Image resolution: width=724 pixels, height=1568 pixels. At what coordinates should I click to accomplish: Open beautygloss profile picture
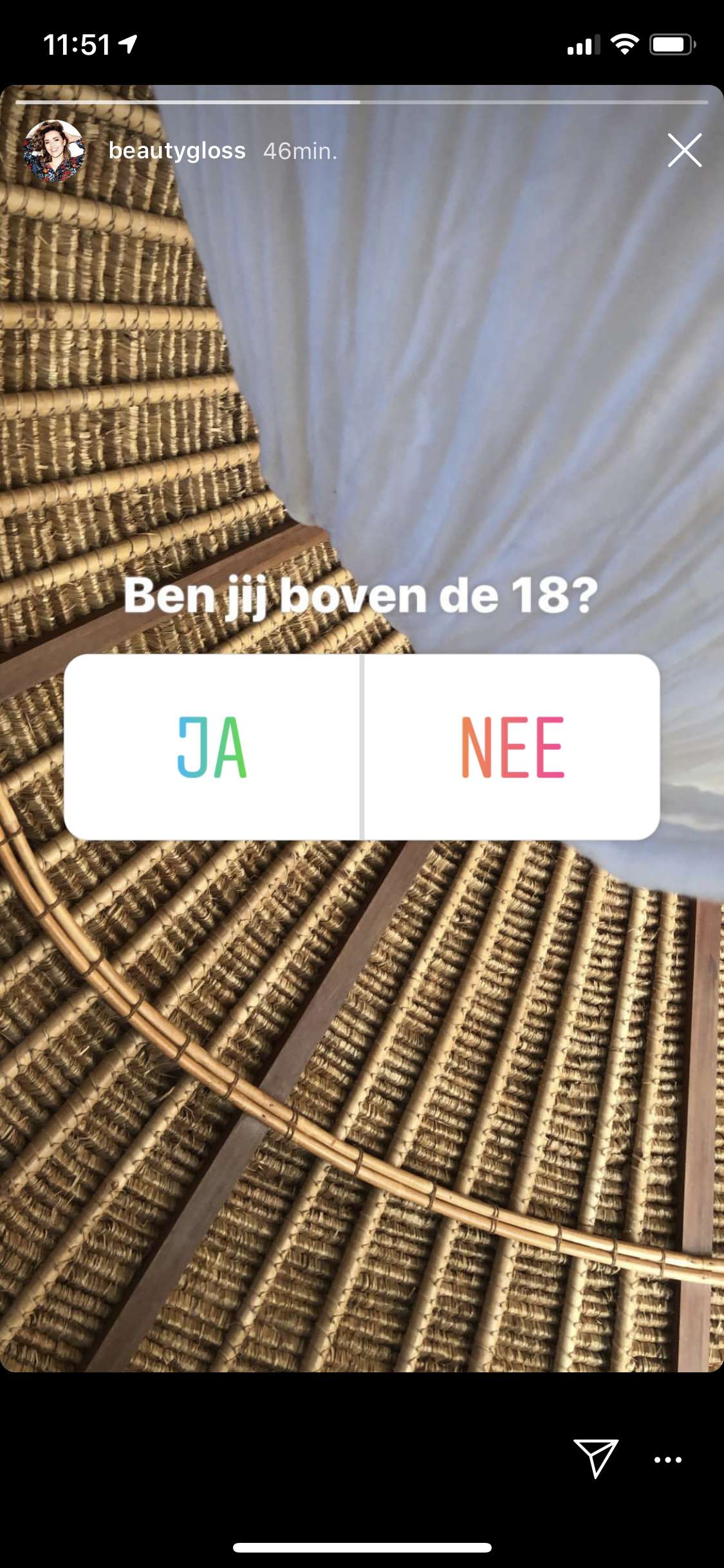[x=54, y=151]
